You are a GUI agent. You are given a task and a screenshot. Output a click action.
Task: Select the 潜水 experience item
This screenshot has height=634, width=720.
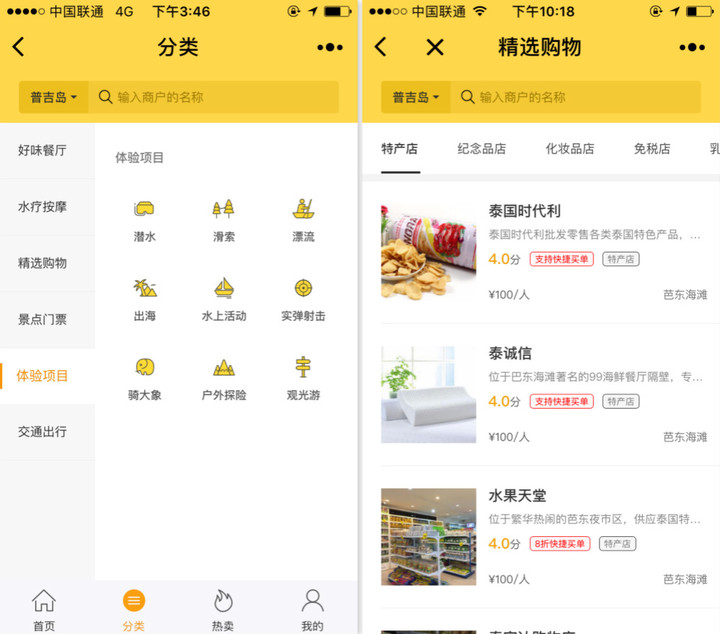click(x=145, y=220)
